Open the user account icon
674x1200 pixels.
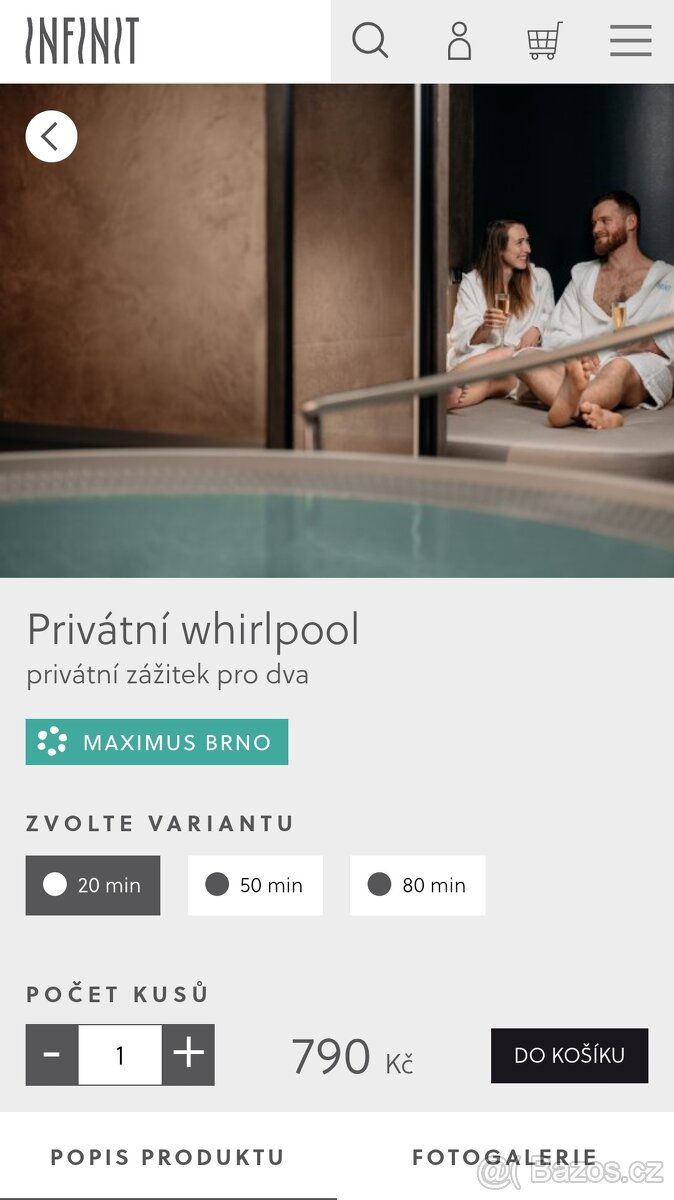(459, 41)
